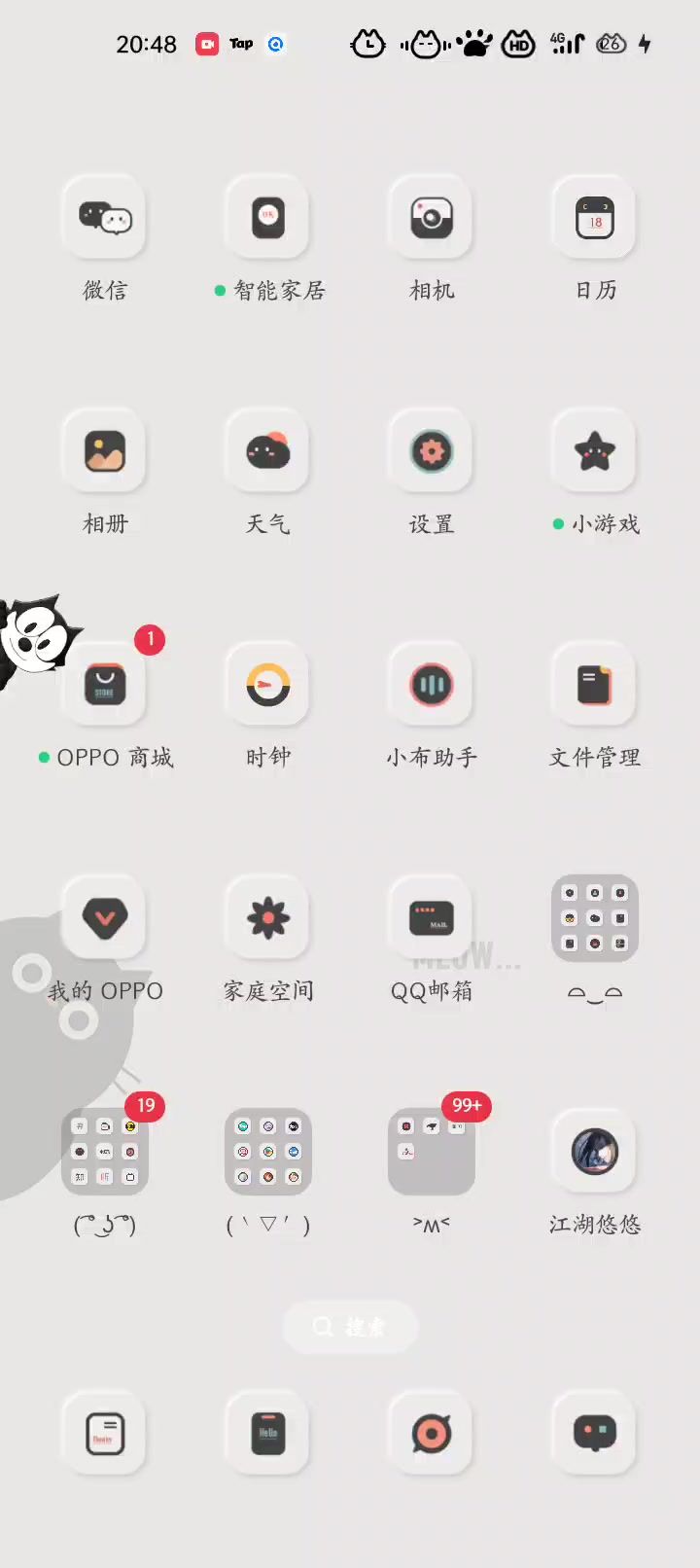Check the 天气 weather app
Screen dimensions: 700x1568
click(x=268, y=451)
